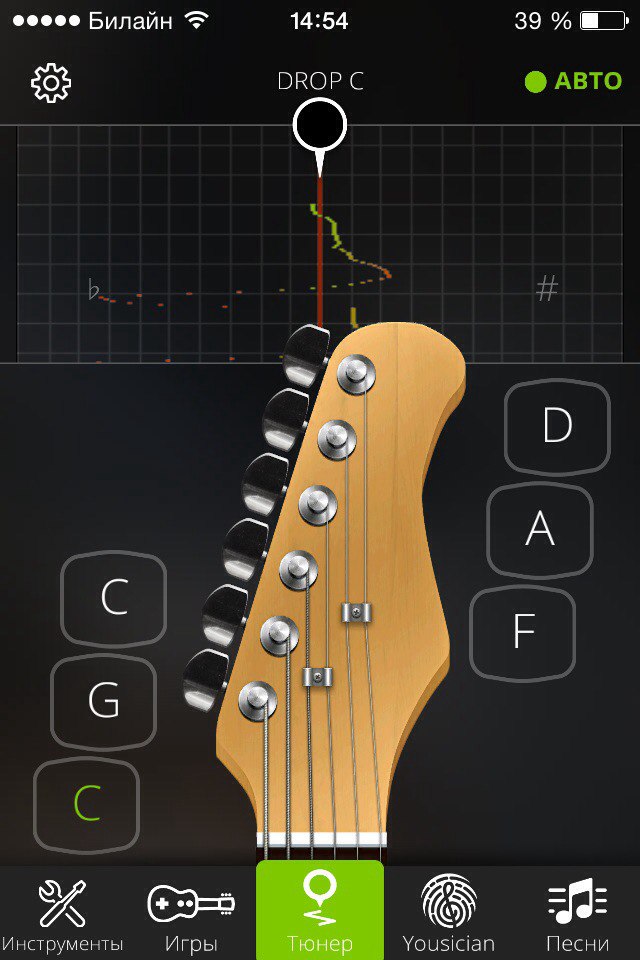640x960 pixels.
Task: Switch to the Песни tab
Action: click(577, 915)
